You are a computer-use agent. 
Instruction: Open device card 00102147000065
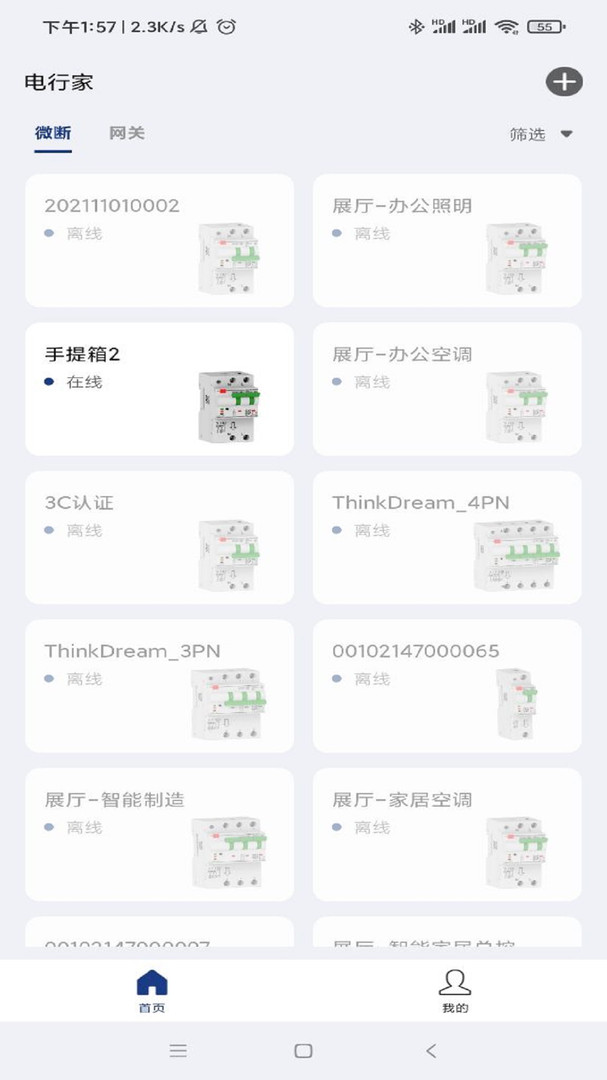(447, 686)
